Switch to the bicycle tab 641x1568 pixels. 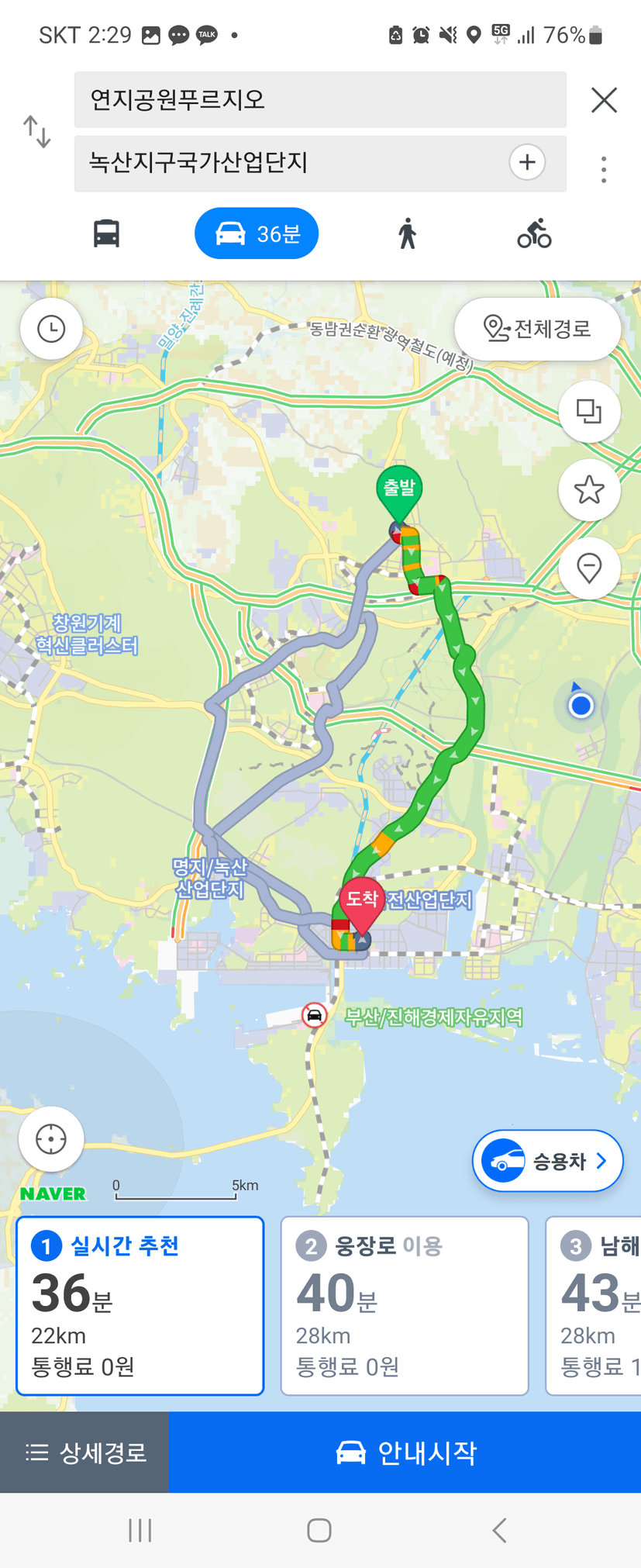pos(534,233)
